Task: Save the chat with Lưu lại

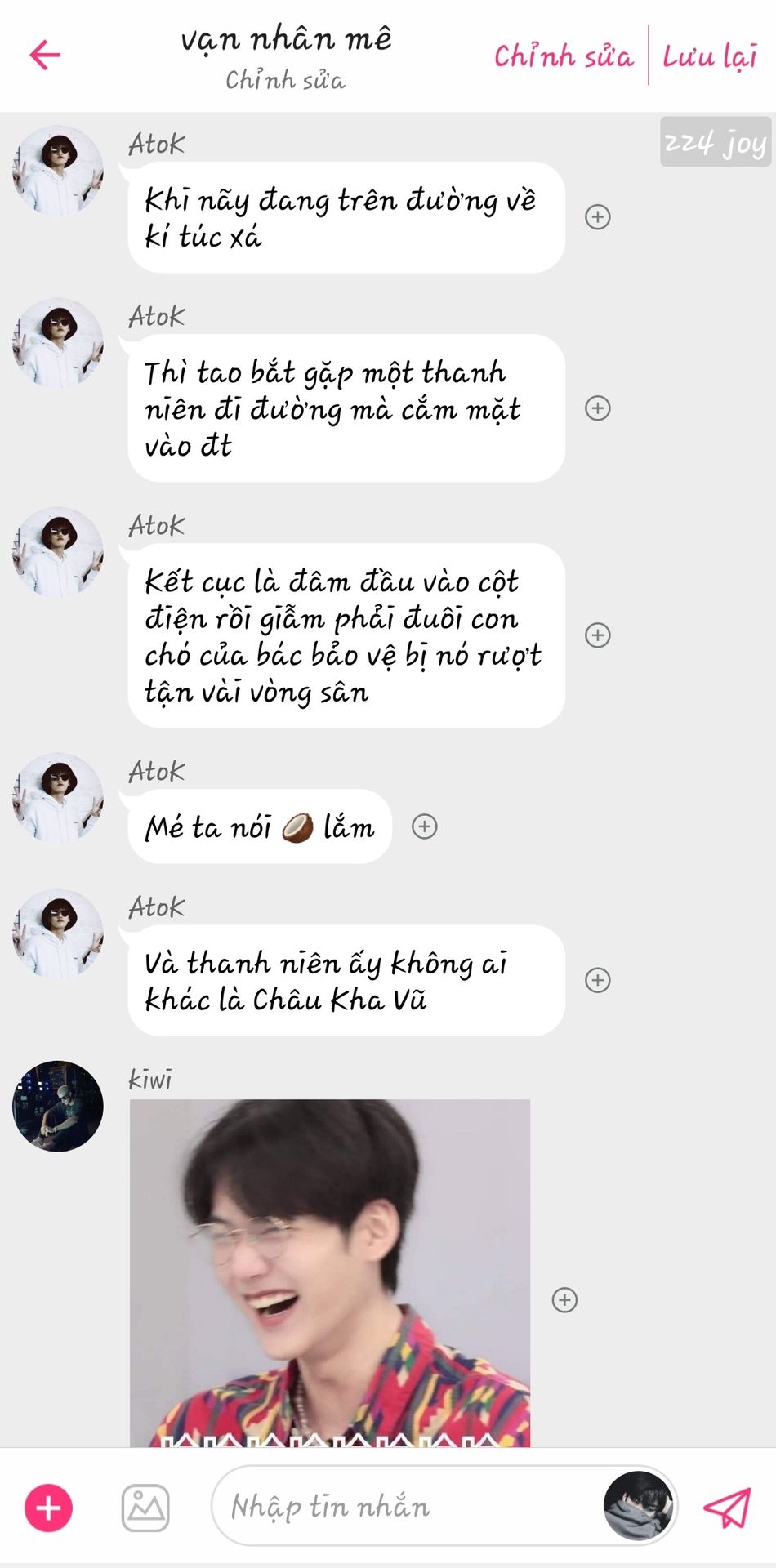Action: tap(709, 56)
